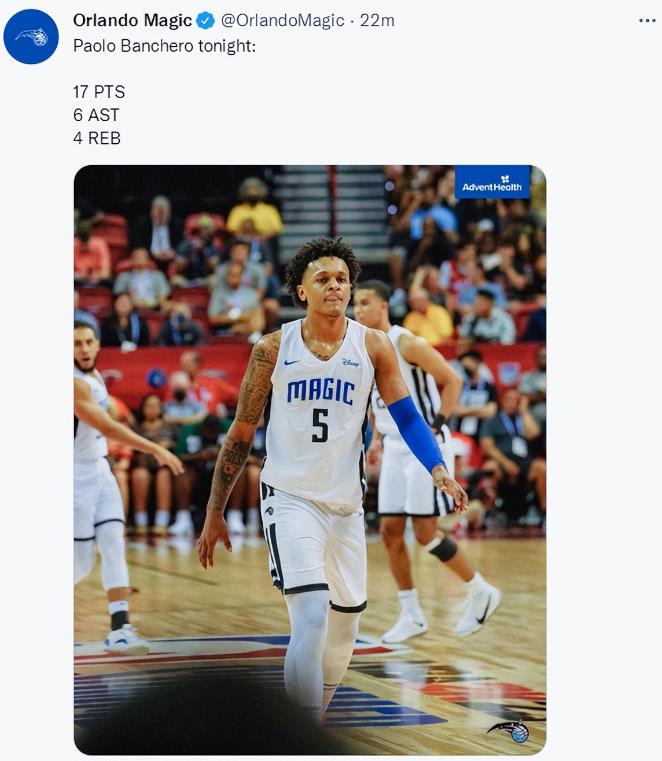View the Paolo Banchero photo full screen

310,460
